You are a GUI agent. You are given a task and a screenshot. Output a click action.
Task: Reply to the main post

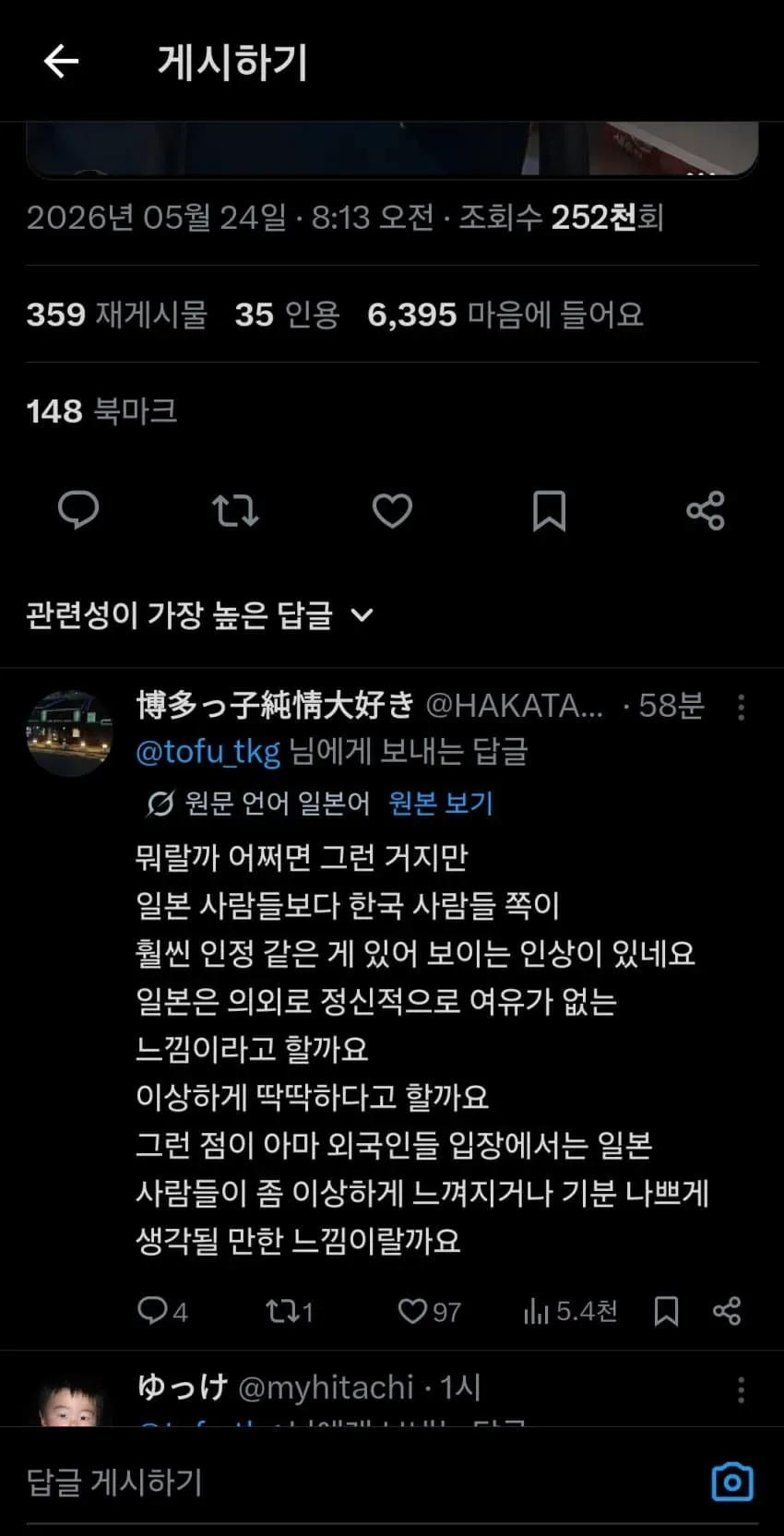click(x=78, y=510)
